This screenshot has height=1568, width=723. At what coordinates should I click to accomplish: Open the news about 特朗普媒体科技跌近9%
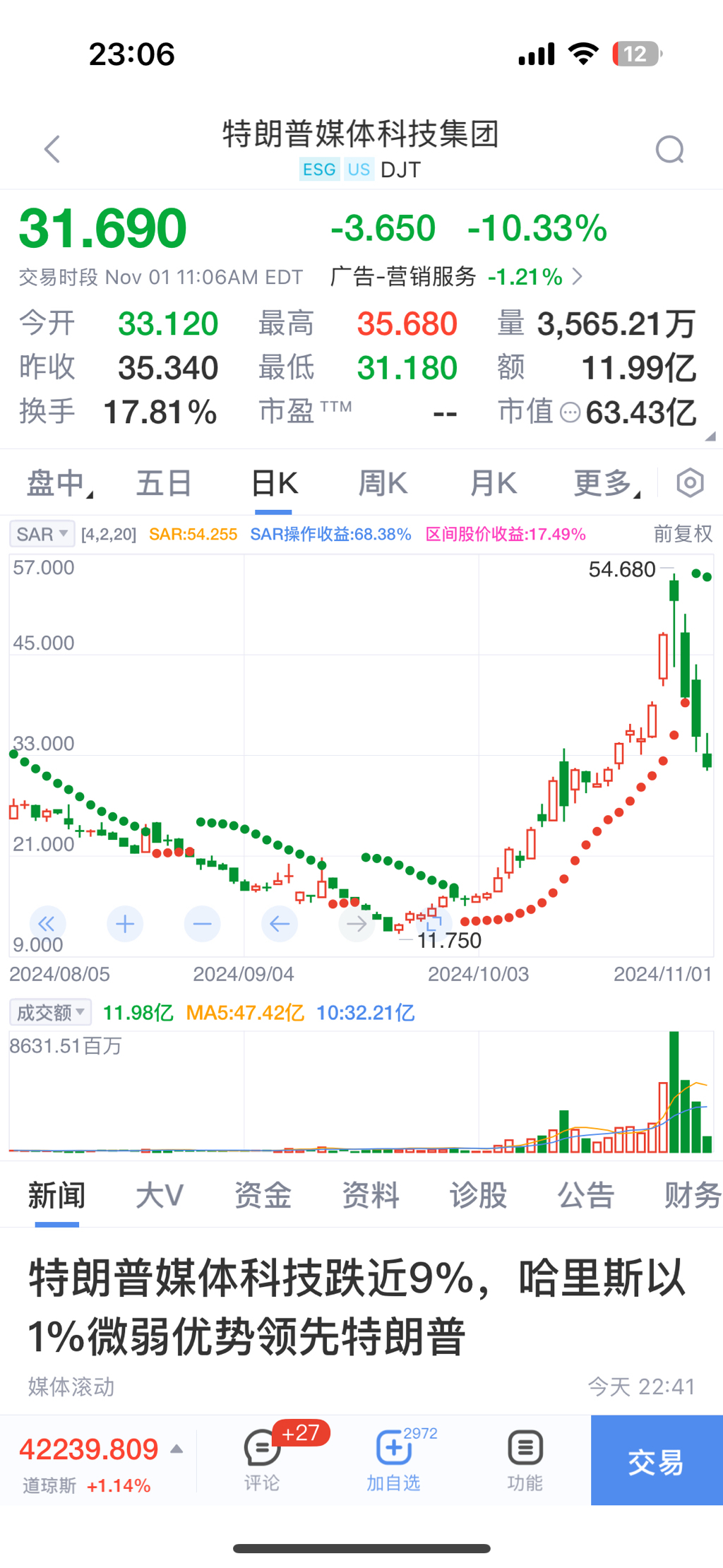[x=357, y=1307]
